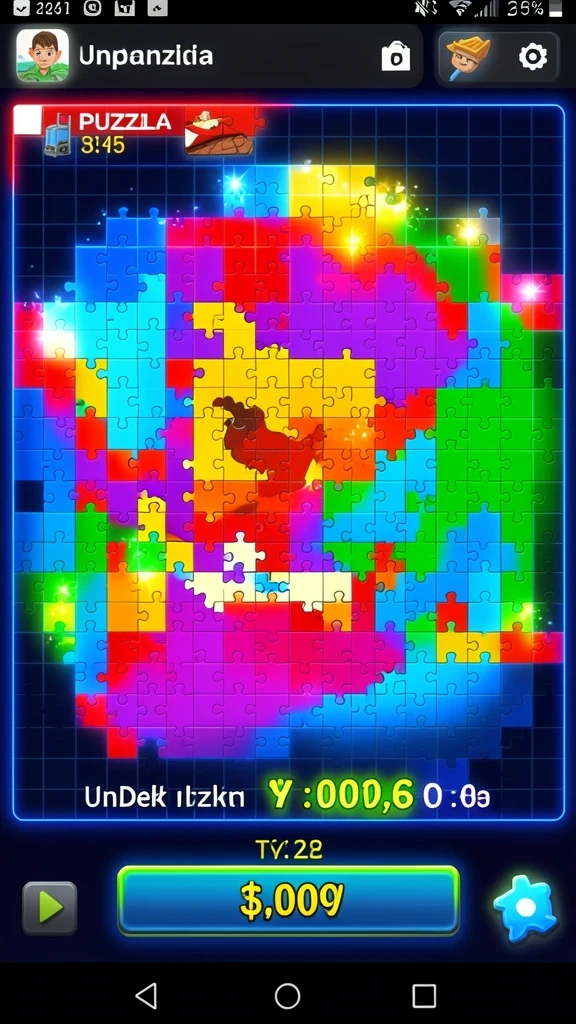
Task: Tap the player avatar beside Unpanzida
Action: (x=42, y=56)
